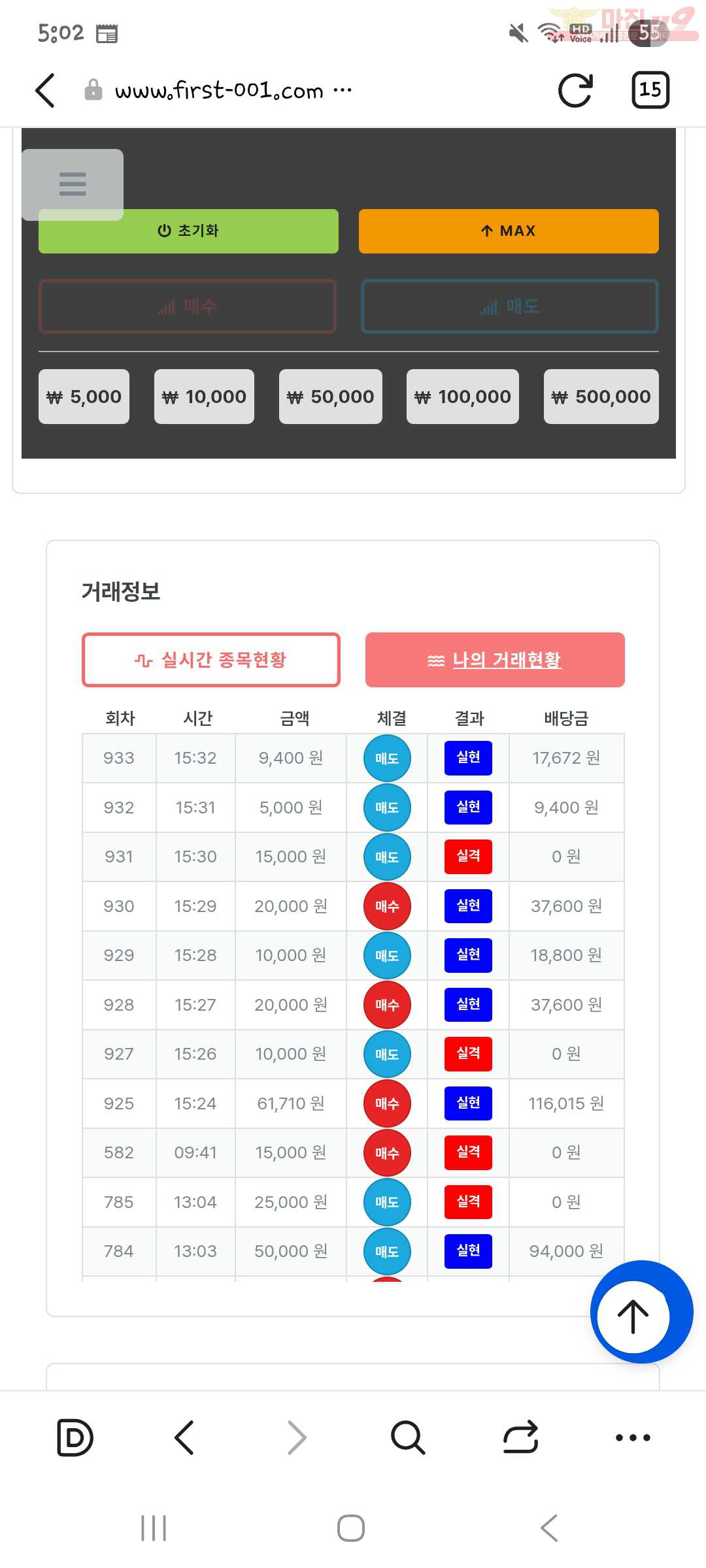Switch to the 나의 거래현황 tab

[495, 660]
